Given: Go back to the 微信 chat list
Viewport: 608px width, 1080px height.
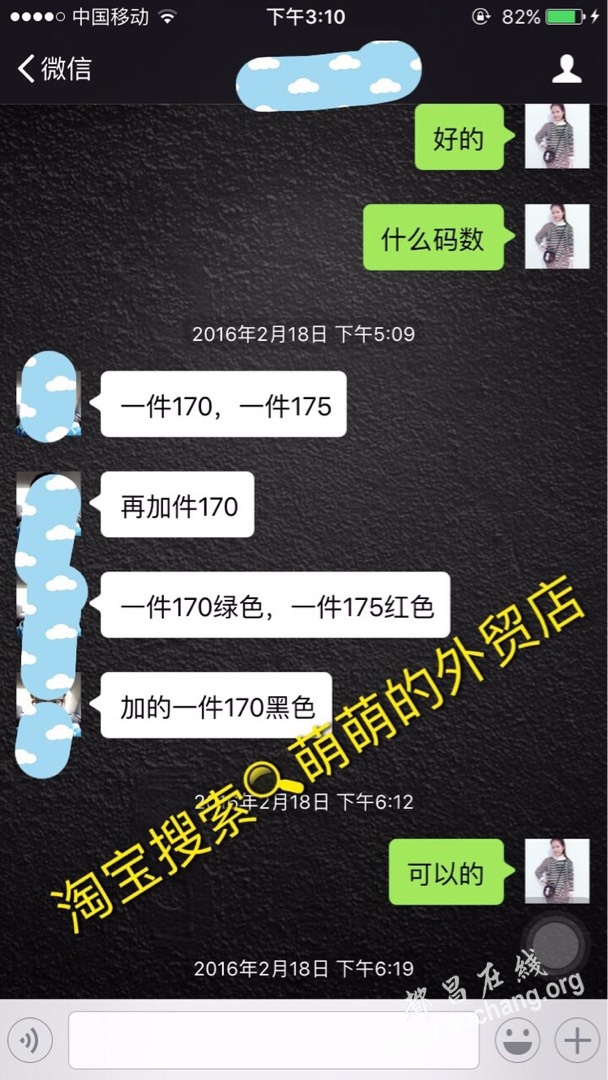Looking at the screenshot, I should 54,69.
